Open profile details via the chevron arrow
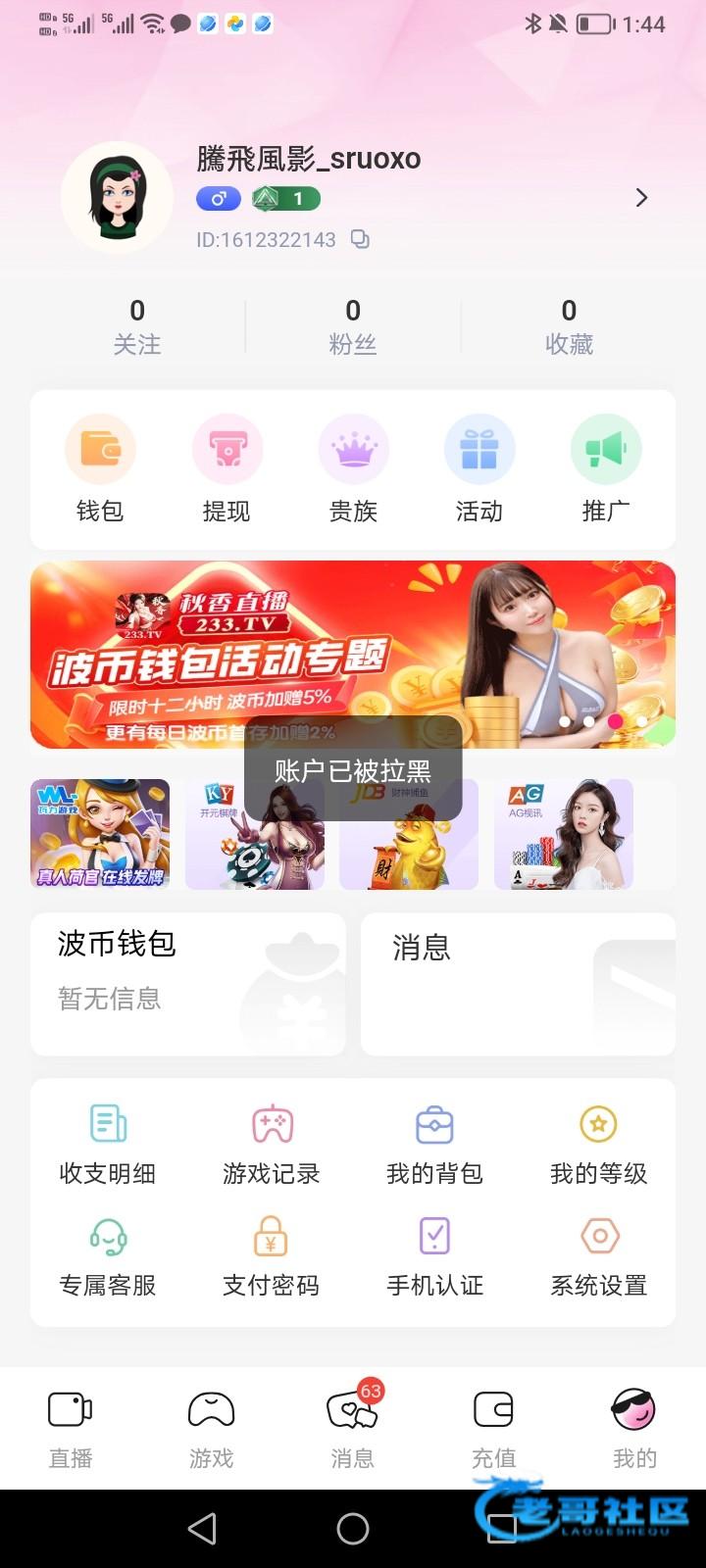The width and height of the screenshot is (706, 1568). [641, 198]
